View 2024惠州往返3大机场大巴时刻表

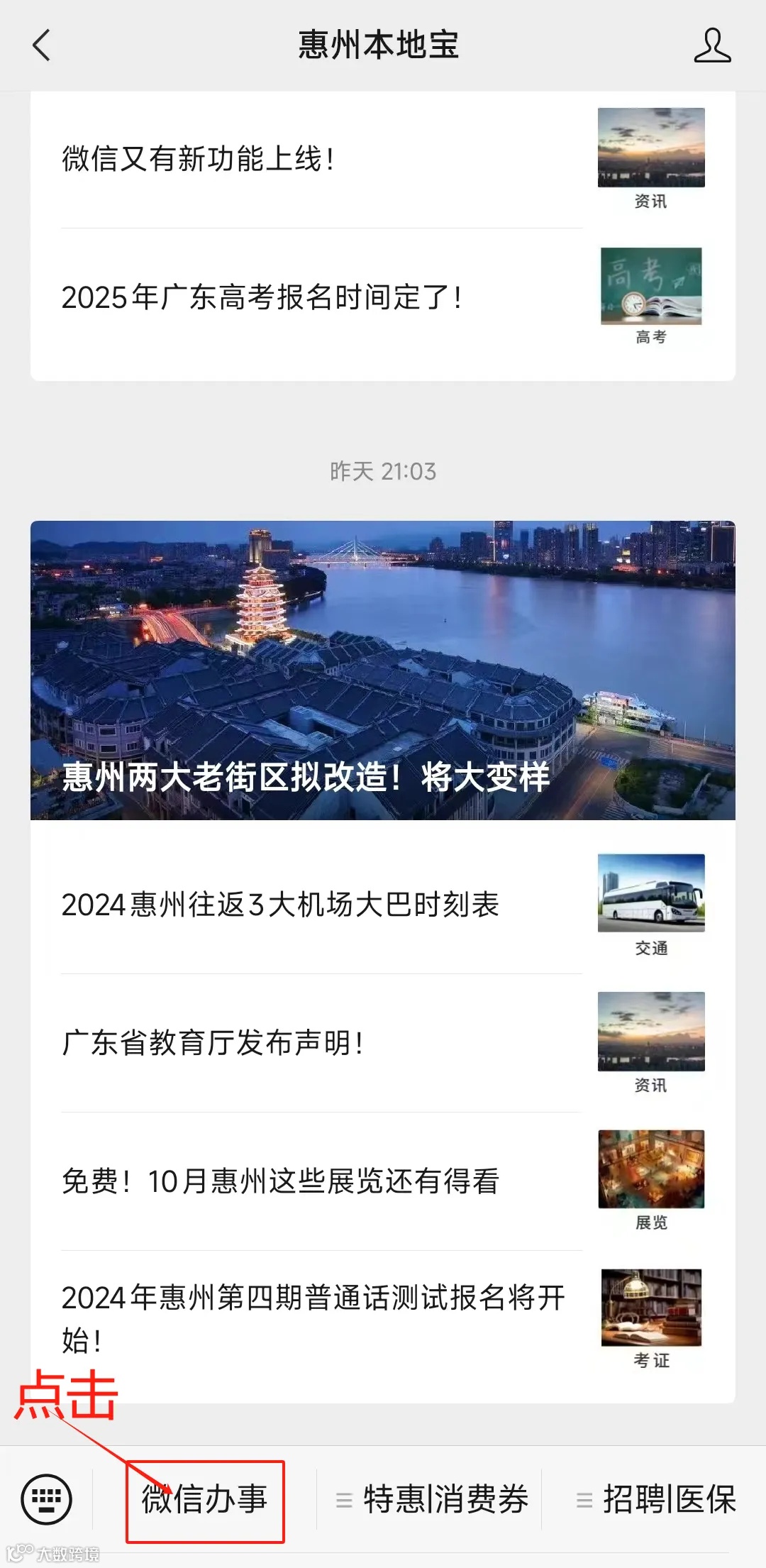pos(281,905)
